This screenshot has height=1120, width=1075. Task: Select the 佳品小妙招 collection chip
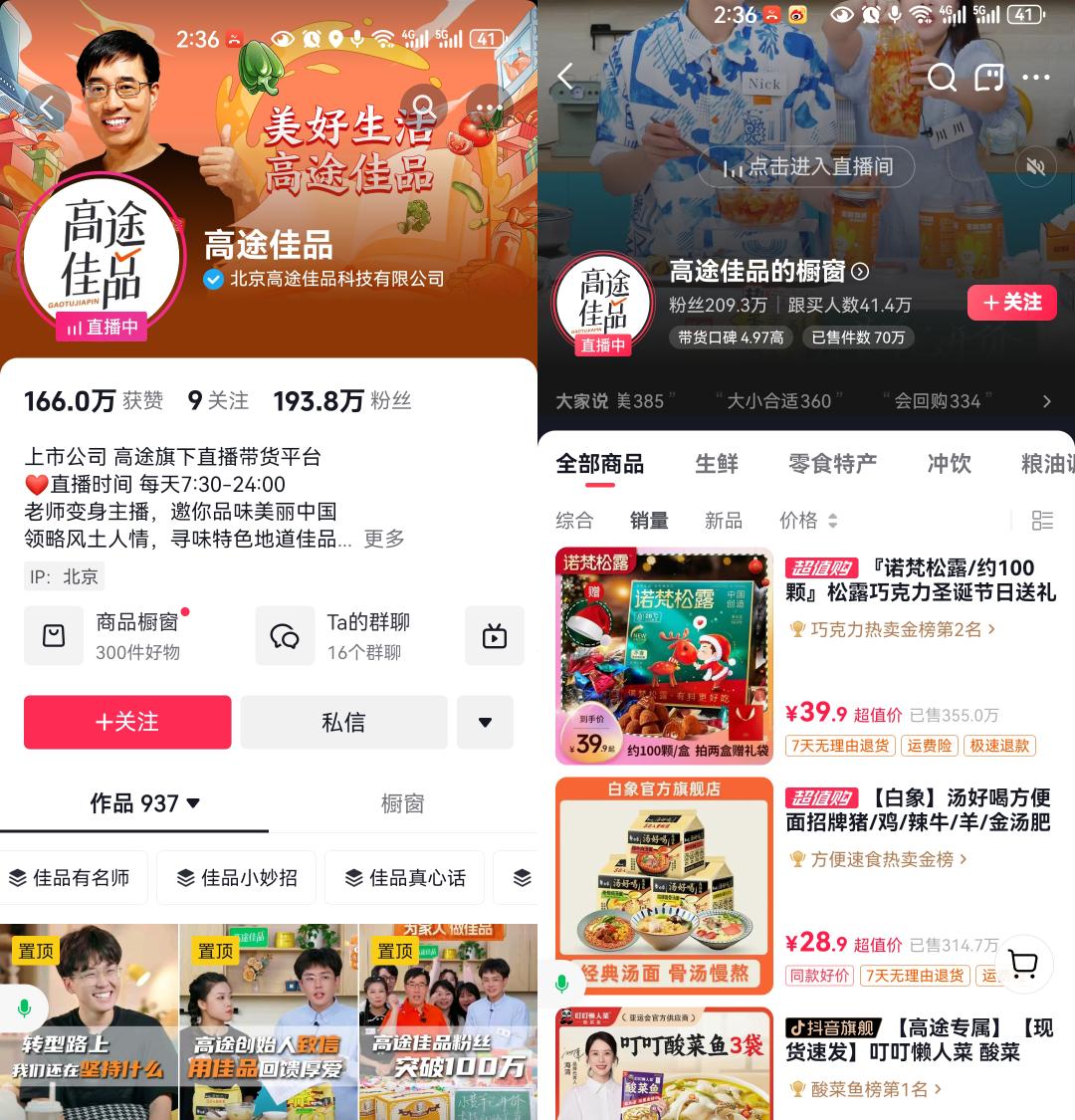coord(237,877)
